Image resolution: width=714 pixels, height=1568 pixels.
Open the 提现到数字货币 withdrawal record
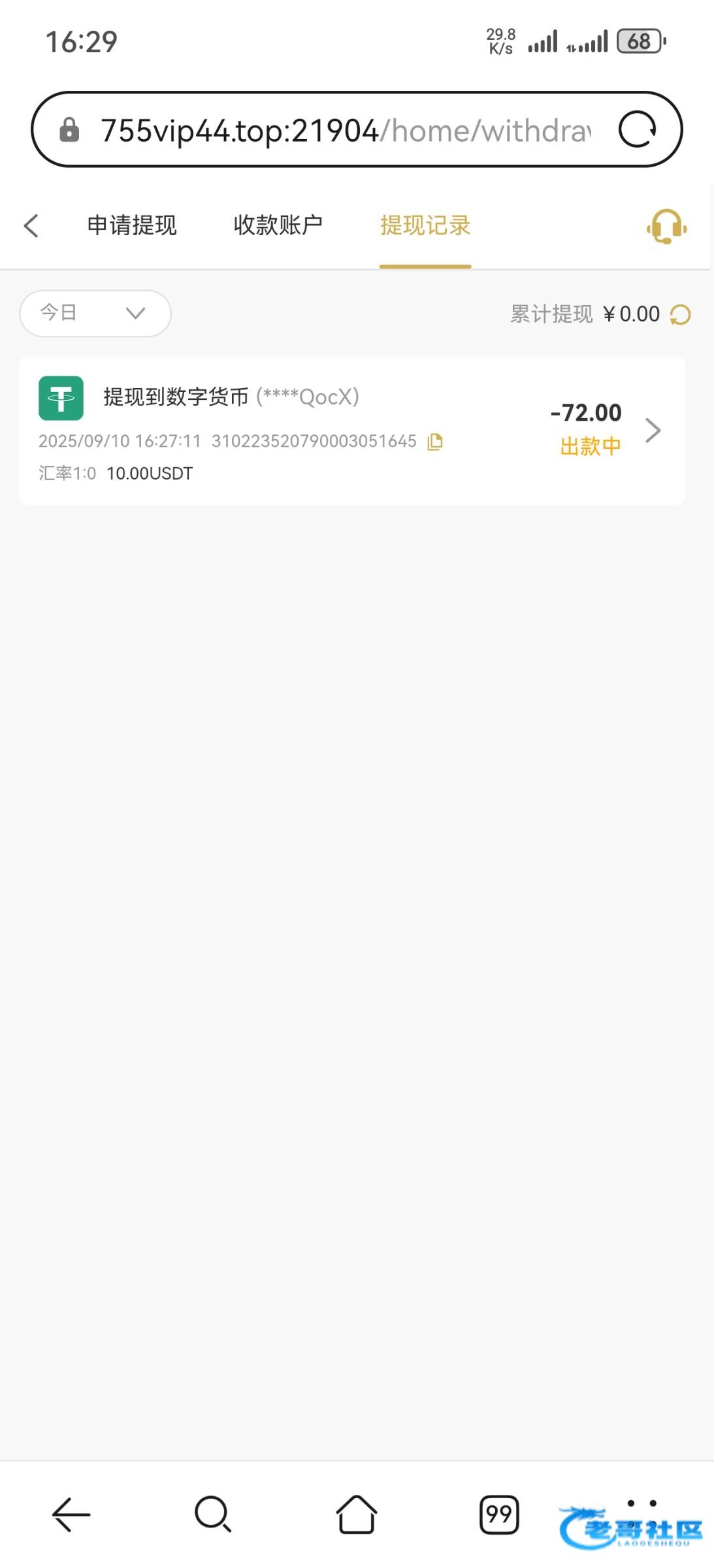(352, 431)
